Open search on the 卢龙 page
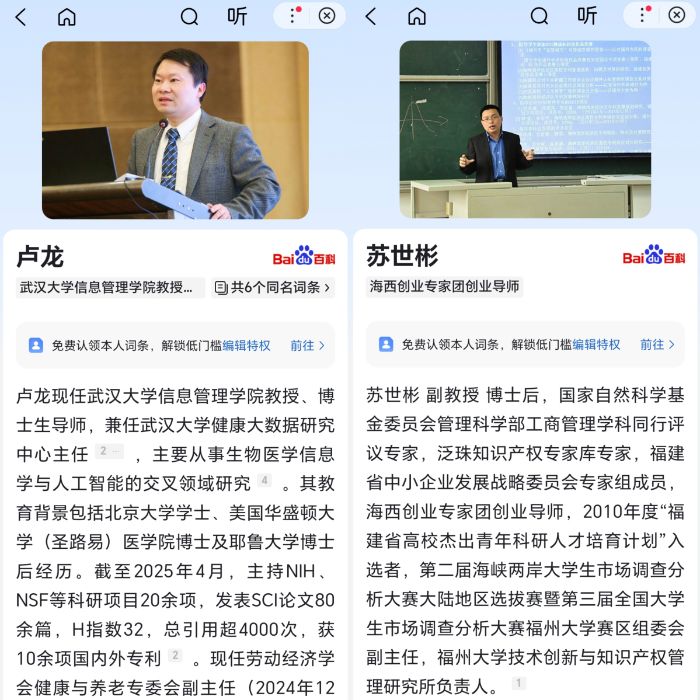 pos(189,16)
